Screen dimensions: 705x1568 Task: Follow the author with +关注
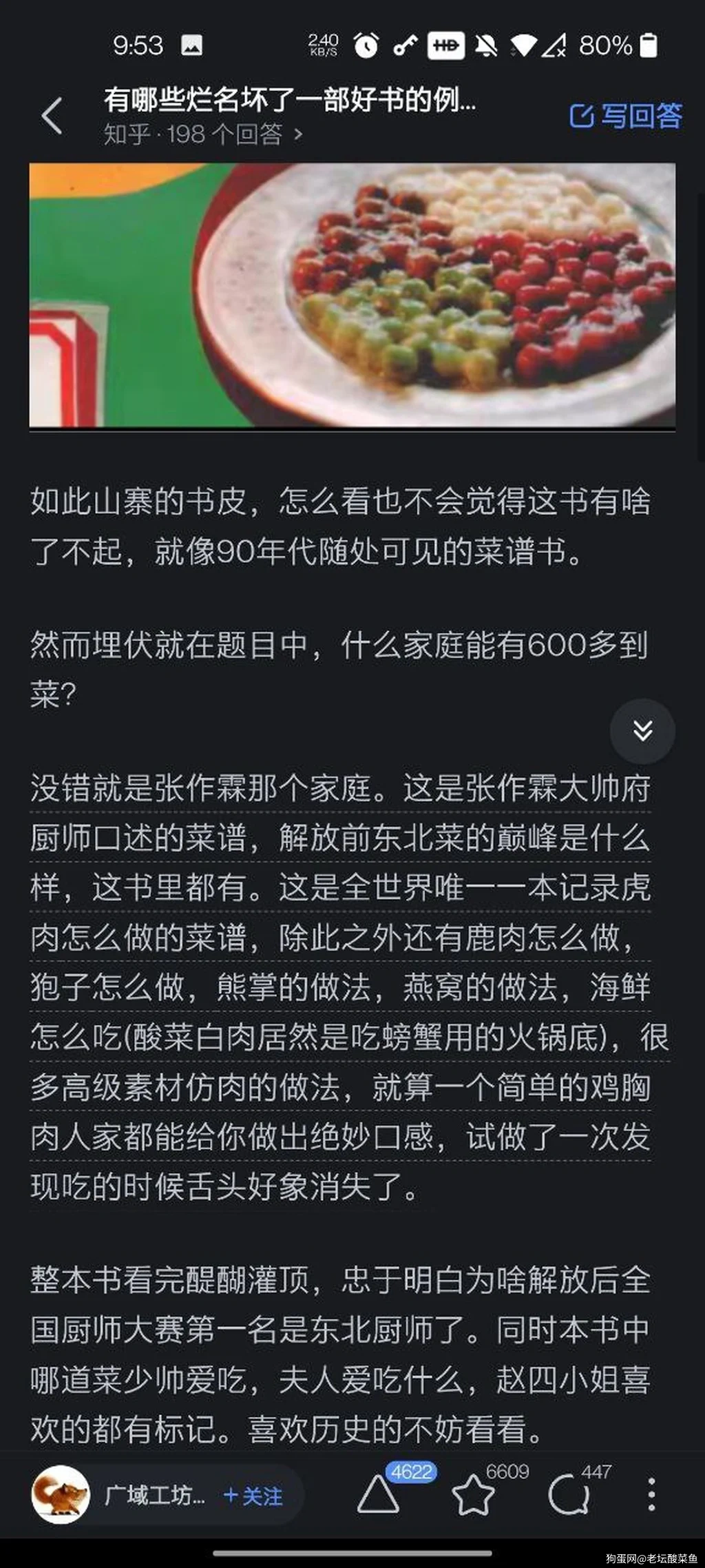point(253,1496)
